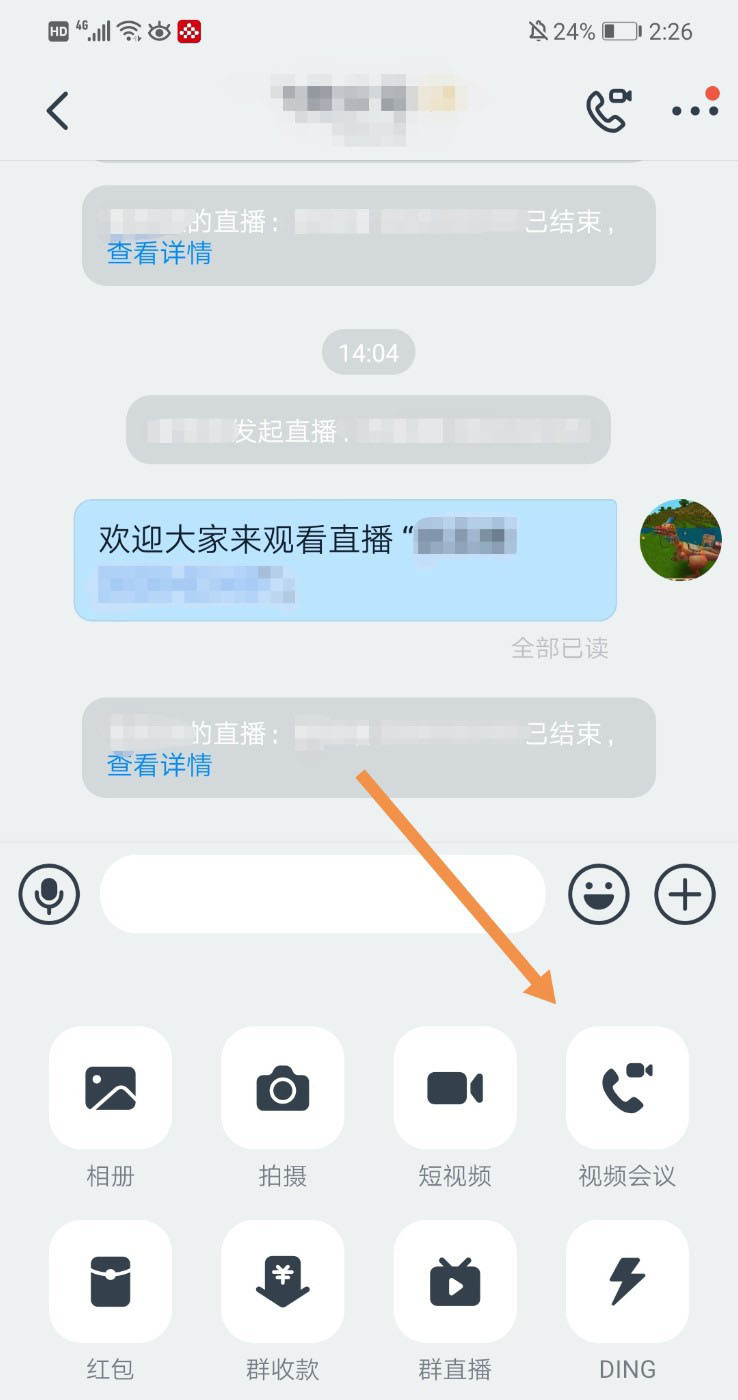Screen dimensions: 738x1400
Task: Select 短视频 short video
Action: [x=455, y=1088]
